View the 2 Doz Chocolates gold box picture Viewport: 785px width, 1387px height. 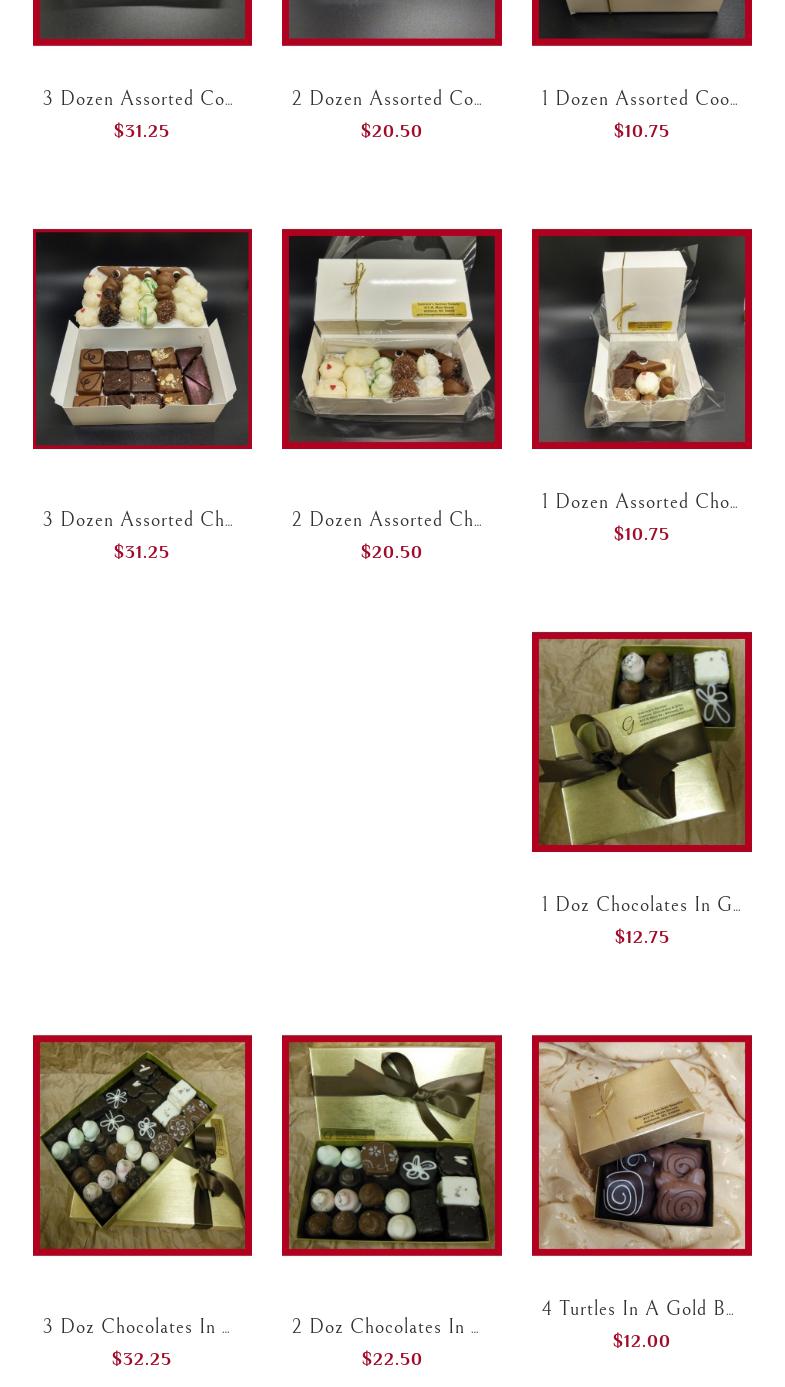(x=391, y=1145)
